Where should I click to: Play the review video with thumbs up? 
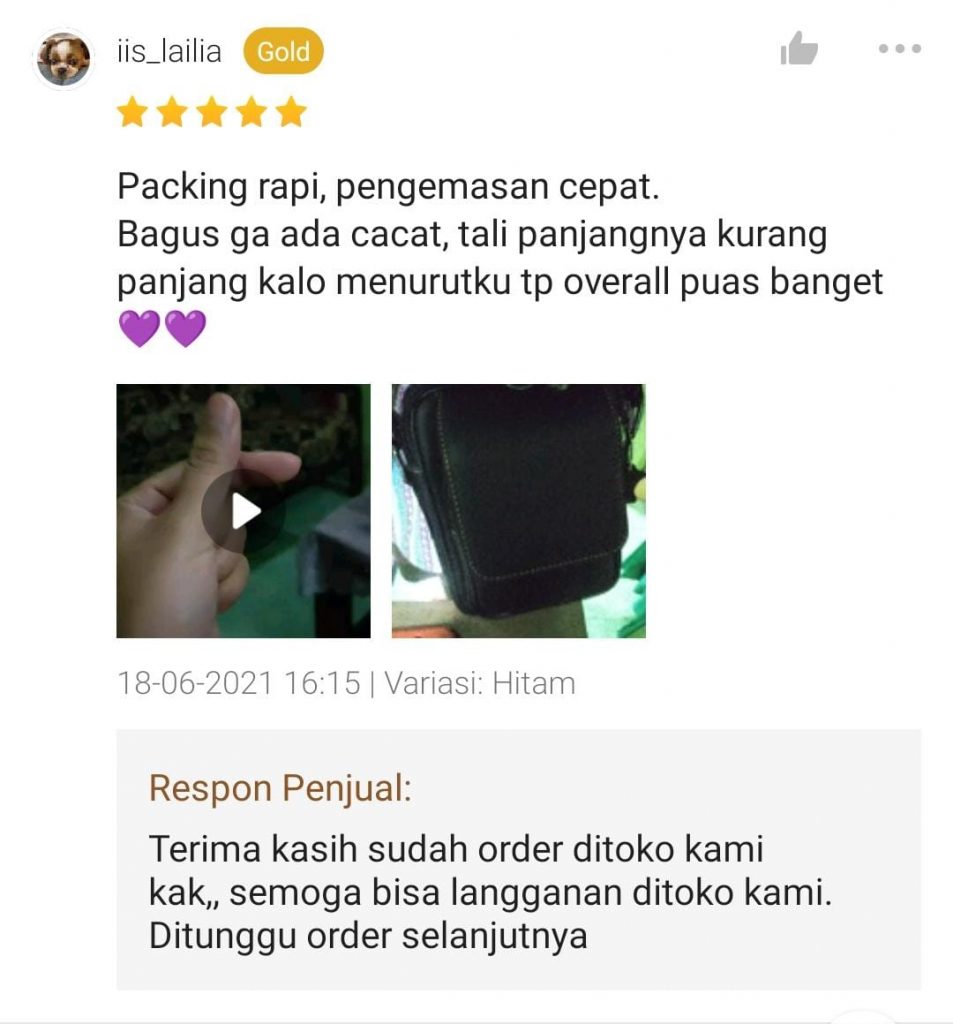coord(243,511)
